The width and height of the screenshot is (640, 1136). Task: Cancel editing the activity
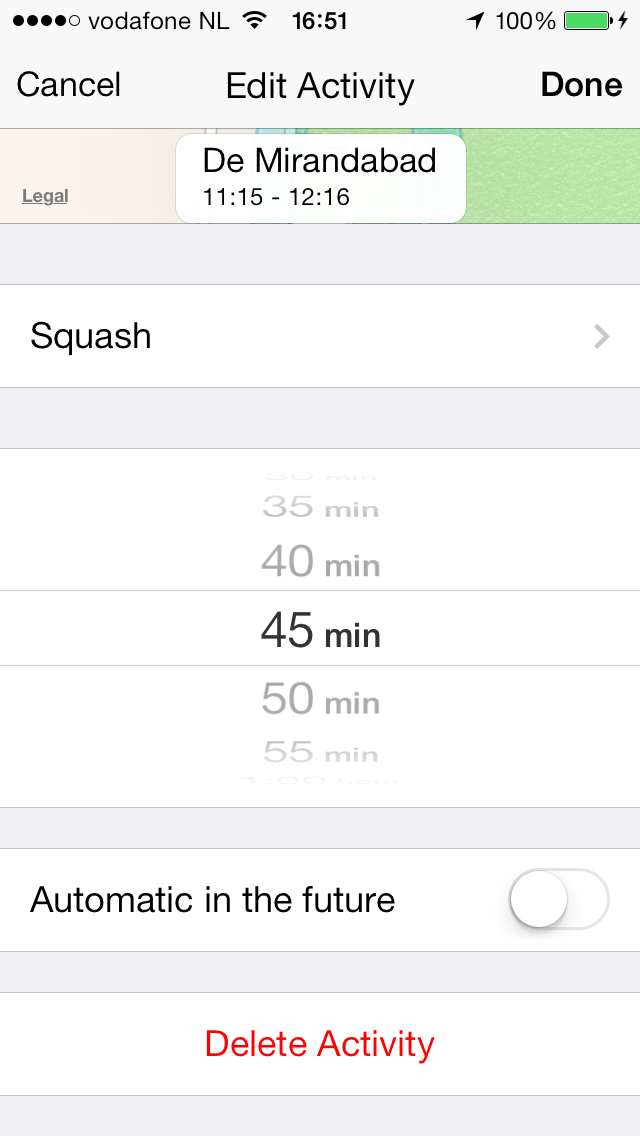tap(68, 85)
